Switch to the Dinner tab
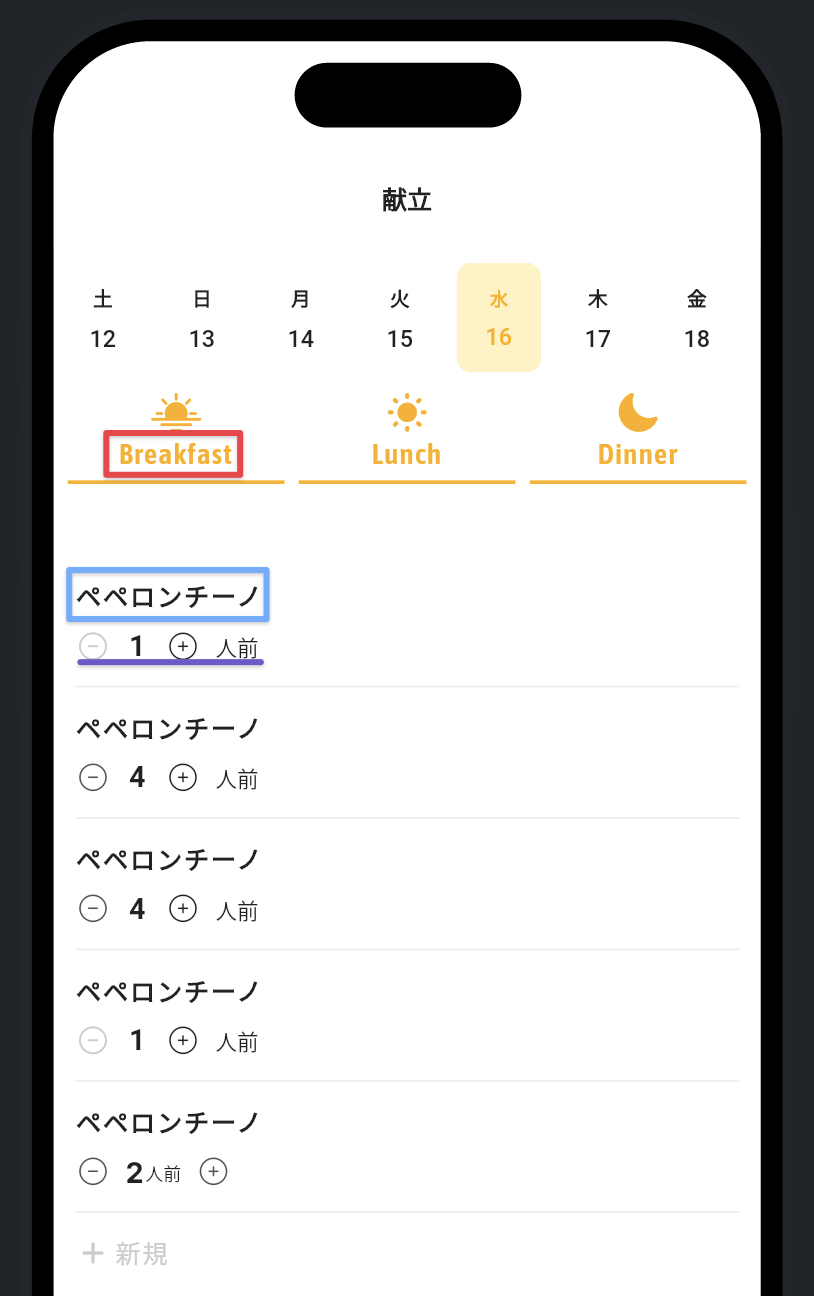Viewport: 814px width, 1296px height. click(x=637, y=438)
